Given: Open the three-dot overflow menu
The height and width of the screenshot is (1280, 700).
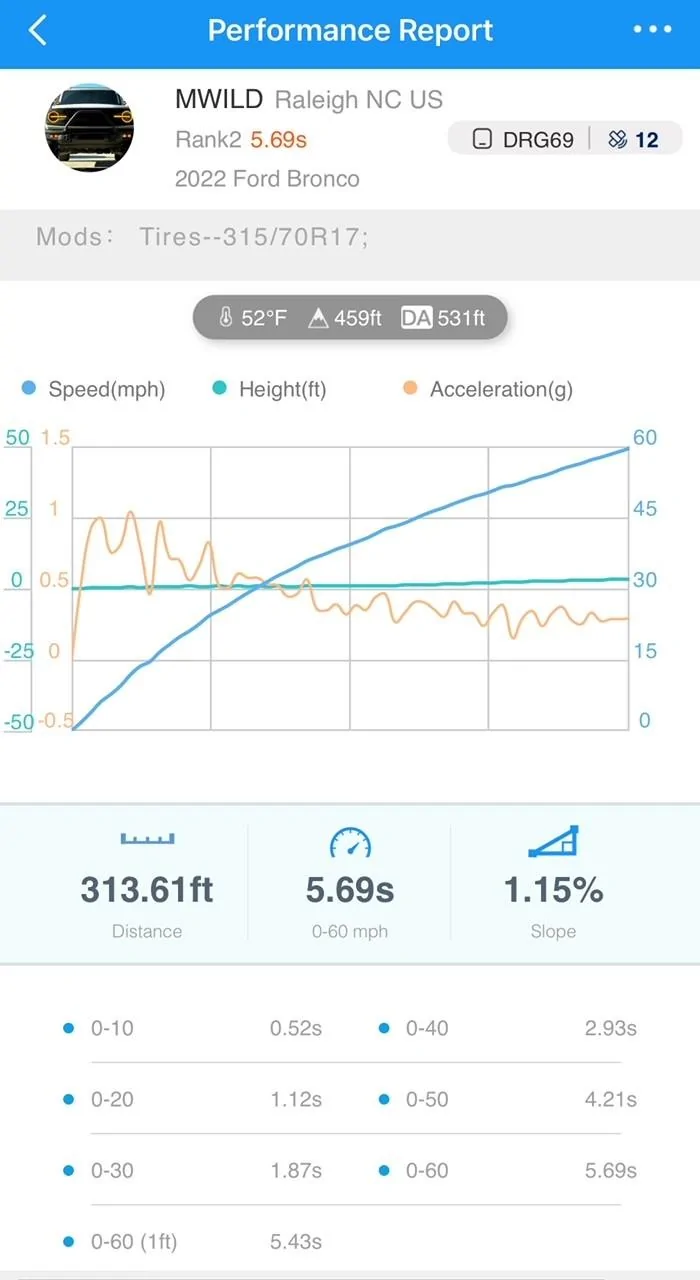Looking at the screenshot, I should click(653, 30).
